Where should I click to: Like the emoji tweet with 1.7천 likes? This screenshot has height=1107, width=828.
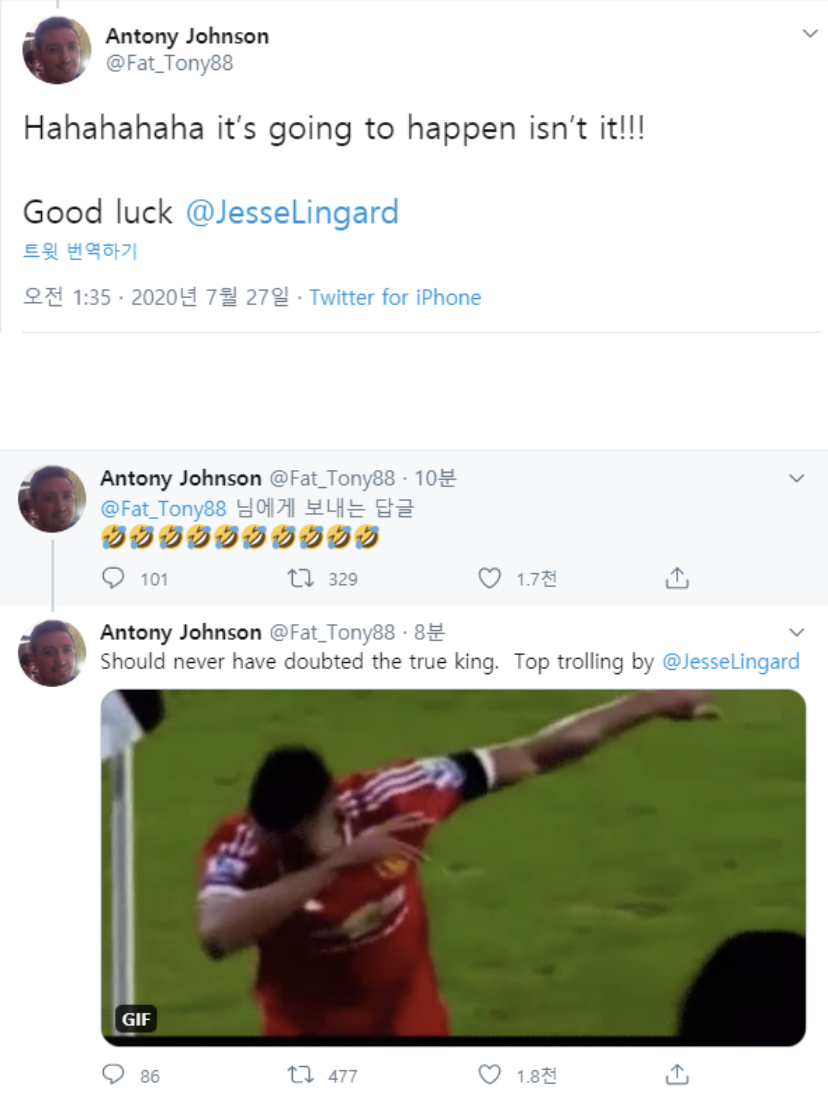tap(489, 578)
